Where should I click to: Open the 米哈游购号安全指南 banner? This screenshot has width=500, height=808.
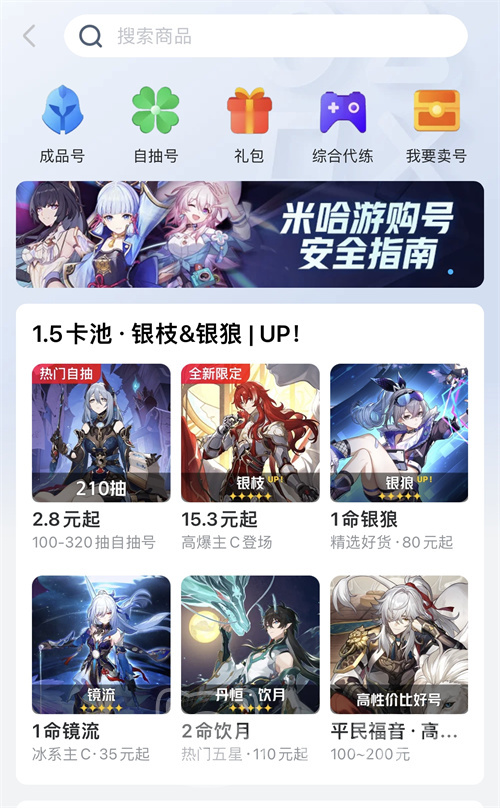(250, 234)
